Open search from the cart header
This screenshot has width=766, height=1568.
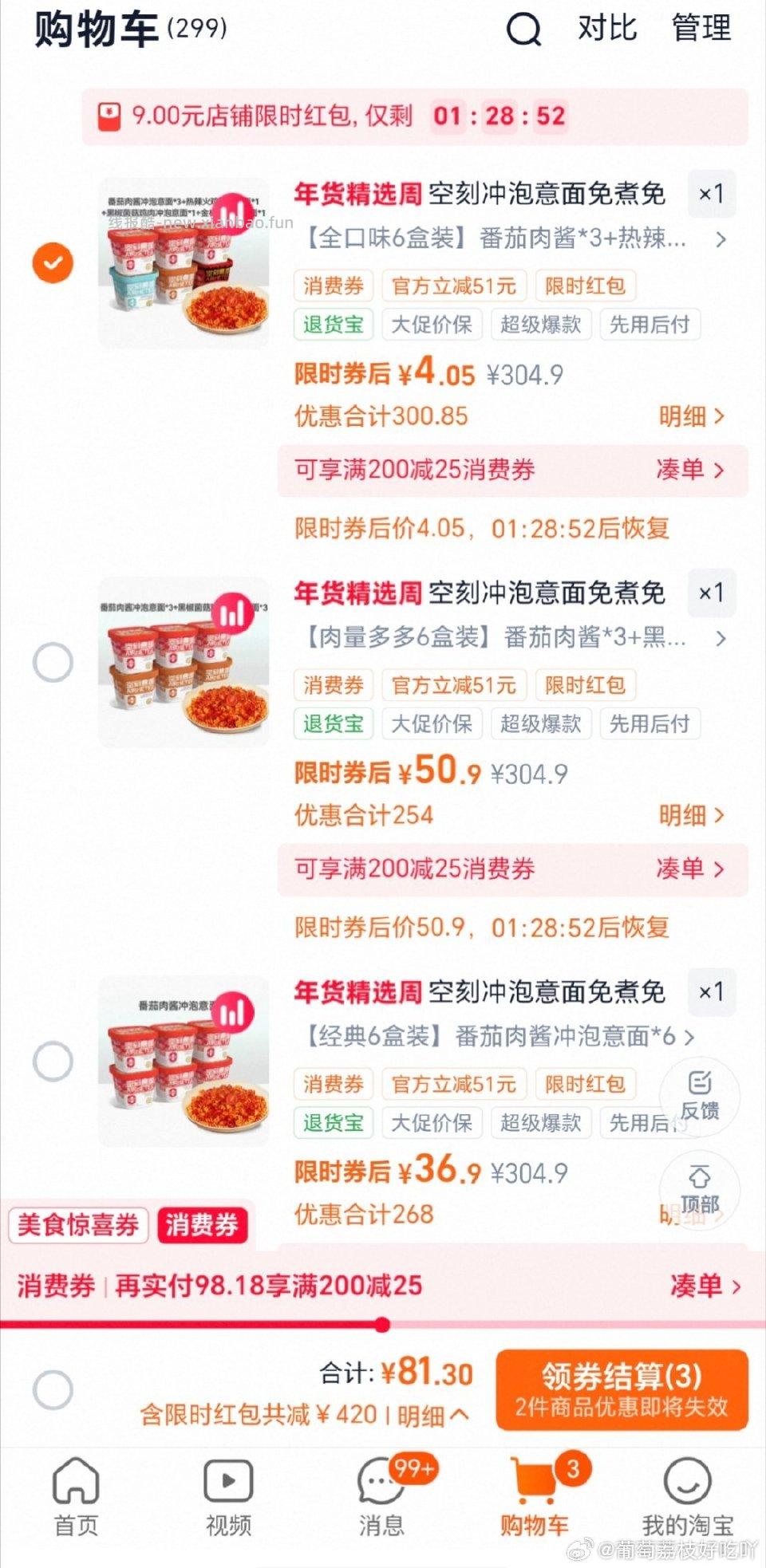pos(523,30)
